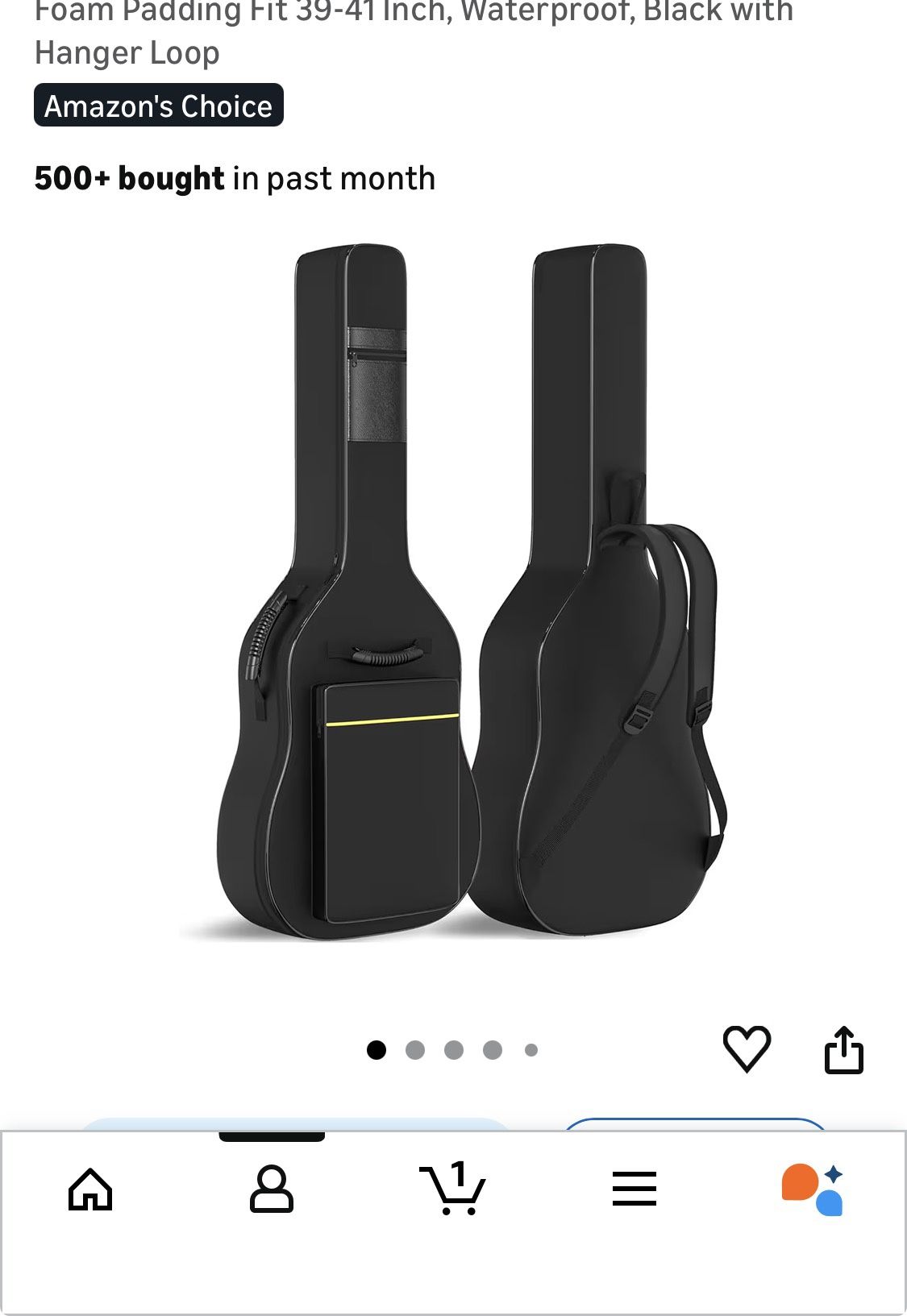Image resolution: width=907 pixels, height=1316 pixels.
Task: Launch the Rufus AI assistant
Action: pos(813,1189)
